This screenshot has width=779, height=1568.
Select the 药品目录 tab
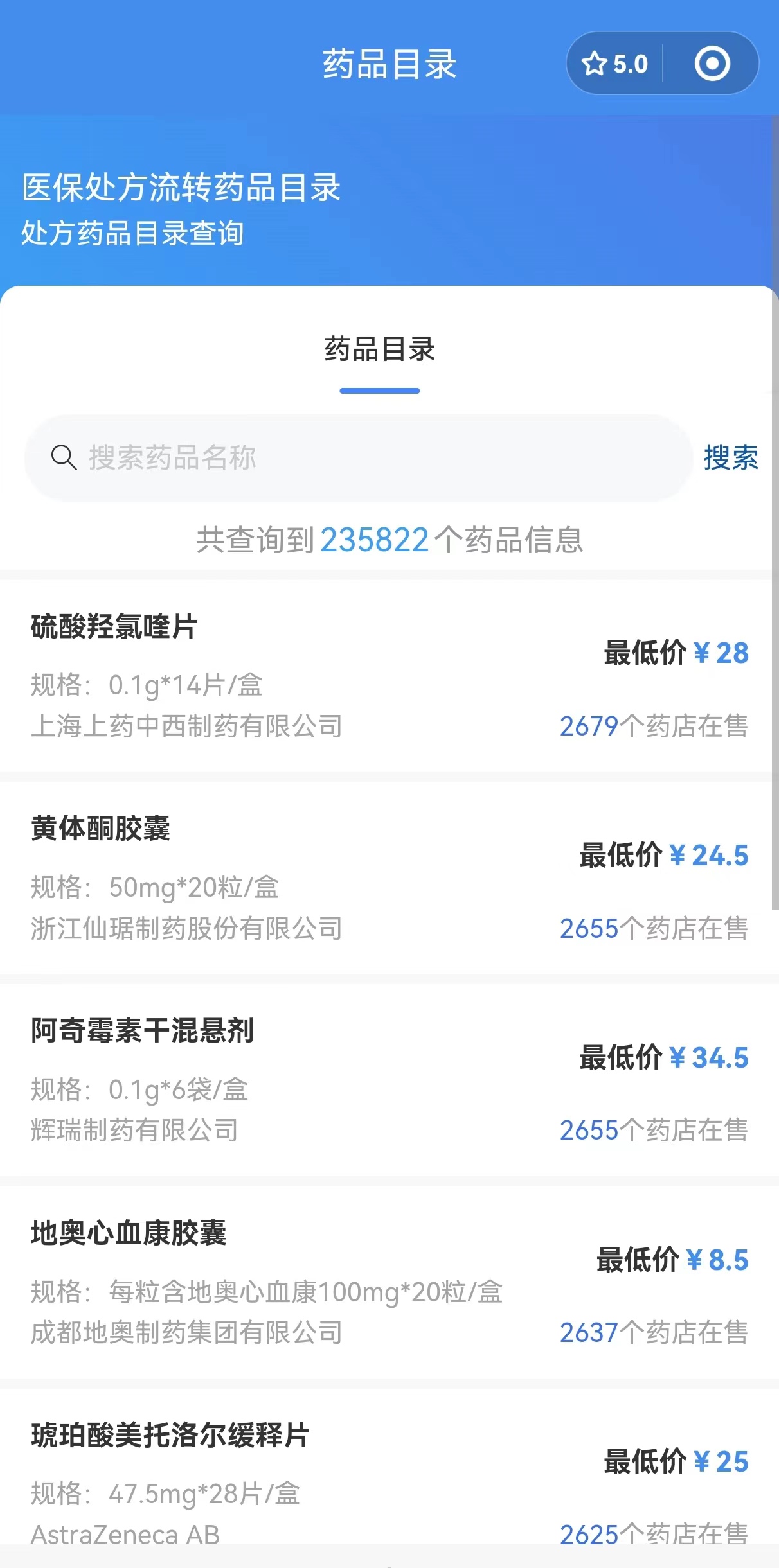[x=379, y=350]
